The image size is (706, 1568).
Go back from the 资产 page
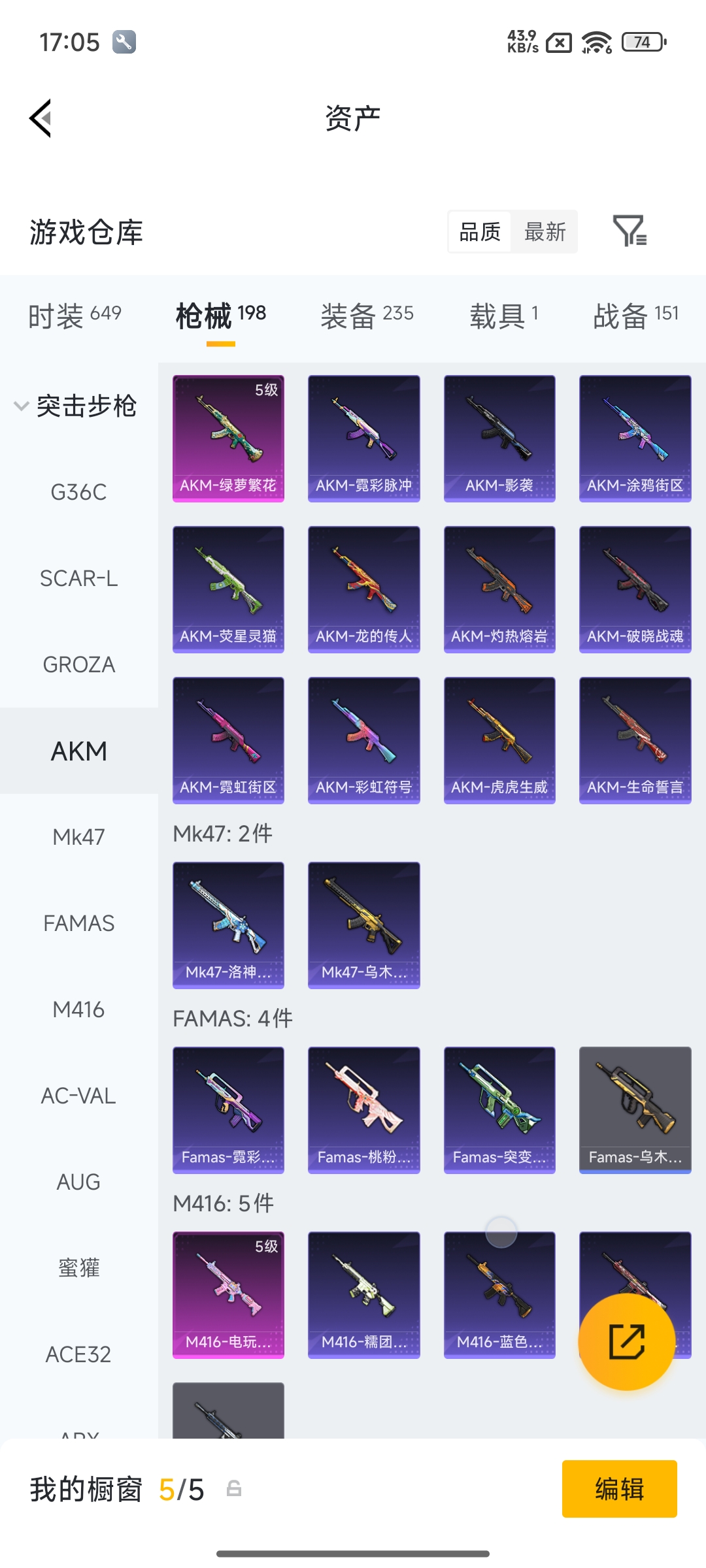point(41,119)
